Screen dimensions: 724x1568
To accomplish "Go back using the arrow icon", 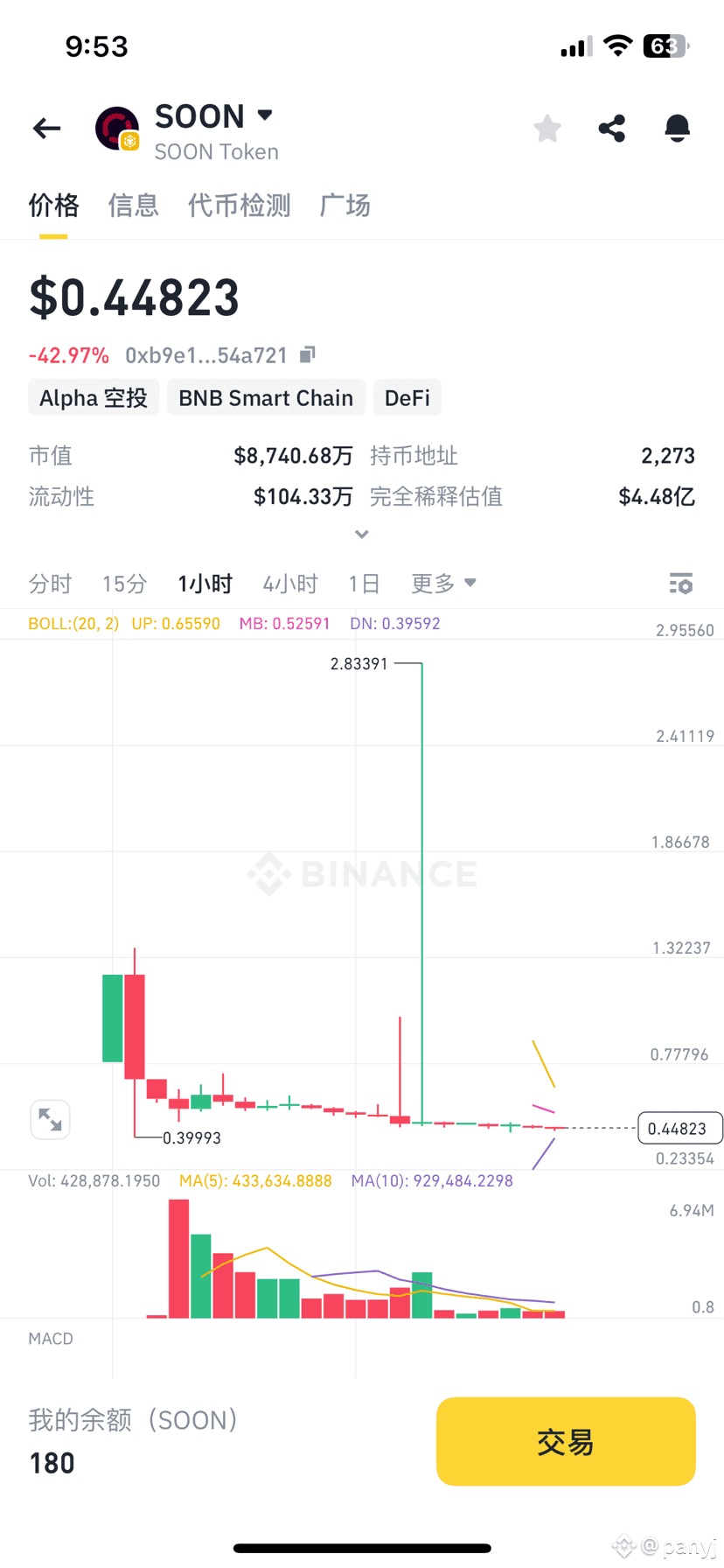I will click(47, 129).
